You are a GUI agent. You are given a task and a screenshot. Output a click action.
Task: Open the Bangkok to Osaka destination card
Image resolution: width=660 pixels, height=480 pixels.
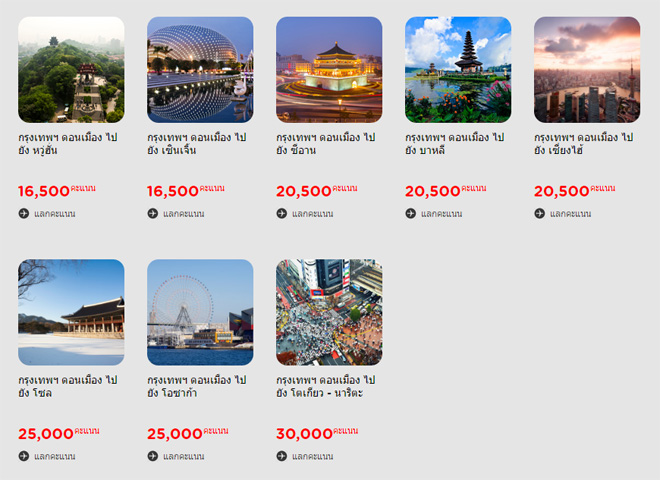200,312
